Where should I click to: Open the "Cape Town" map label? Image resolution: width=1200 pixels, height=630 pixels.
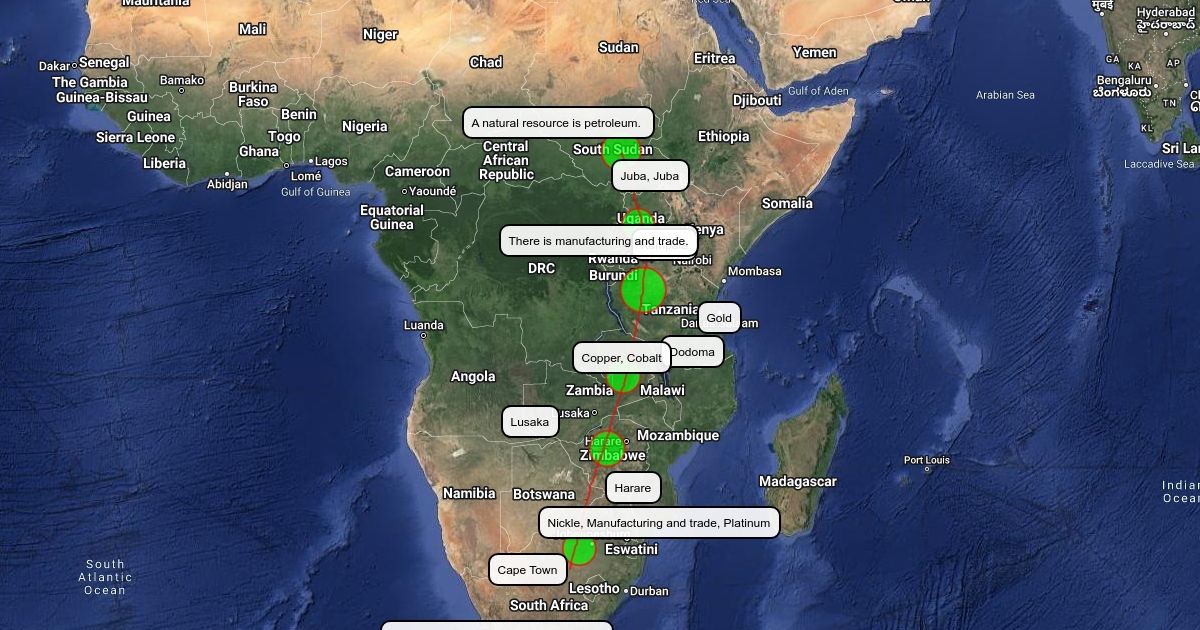point(527,570)
